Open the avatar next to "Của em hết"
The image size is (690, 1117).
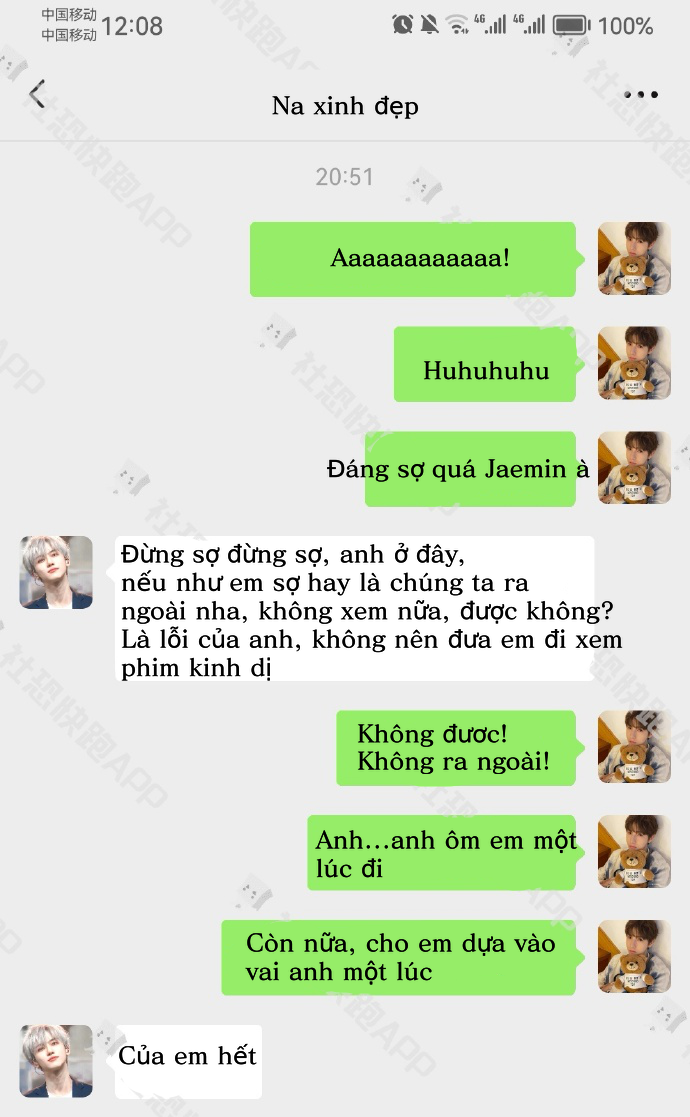pos(56,1061)
